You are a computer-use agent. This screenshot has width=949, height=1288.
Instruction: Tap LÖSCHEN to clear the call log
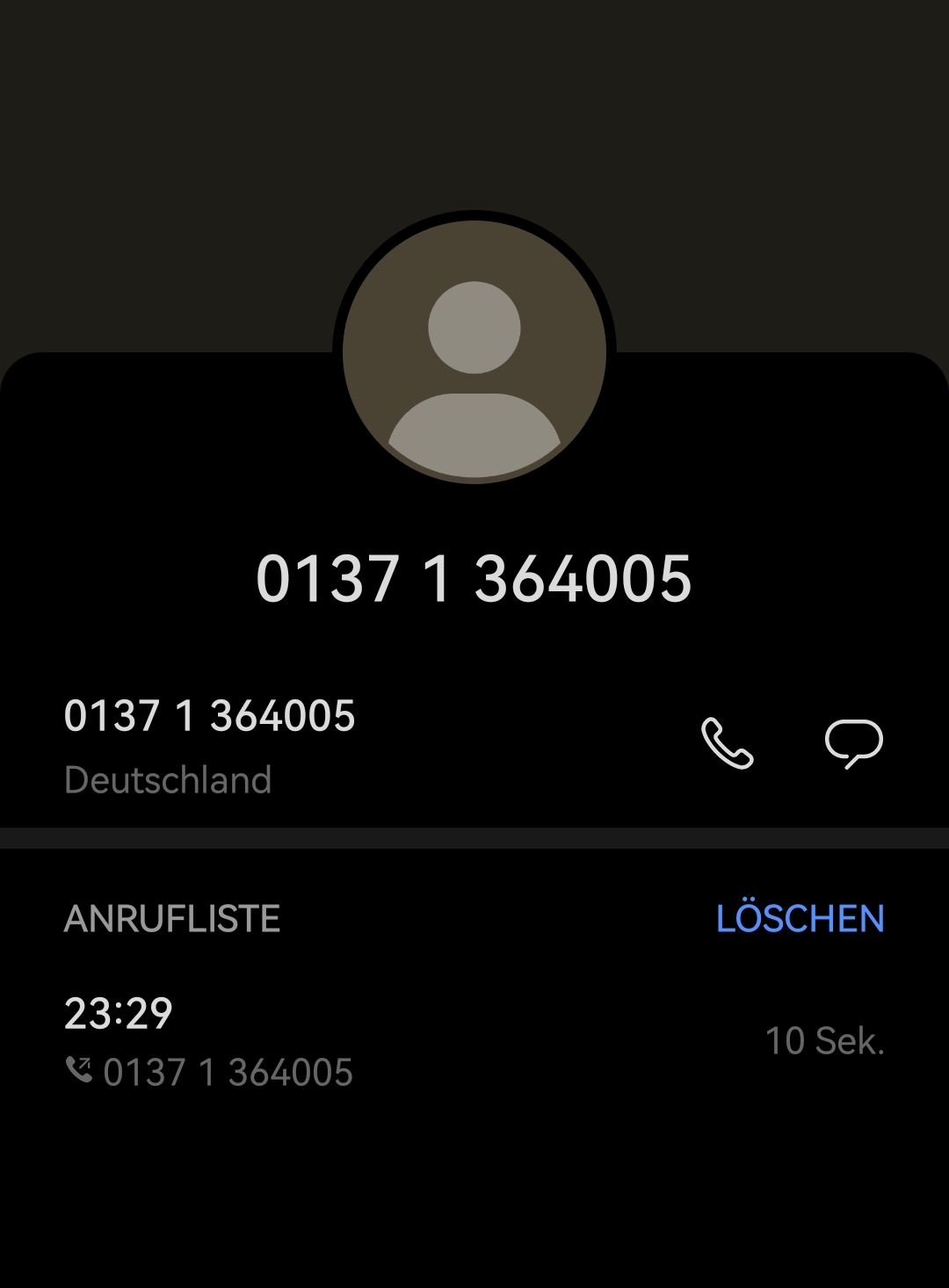[x=800, y=919]
